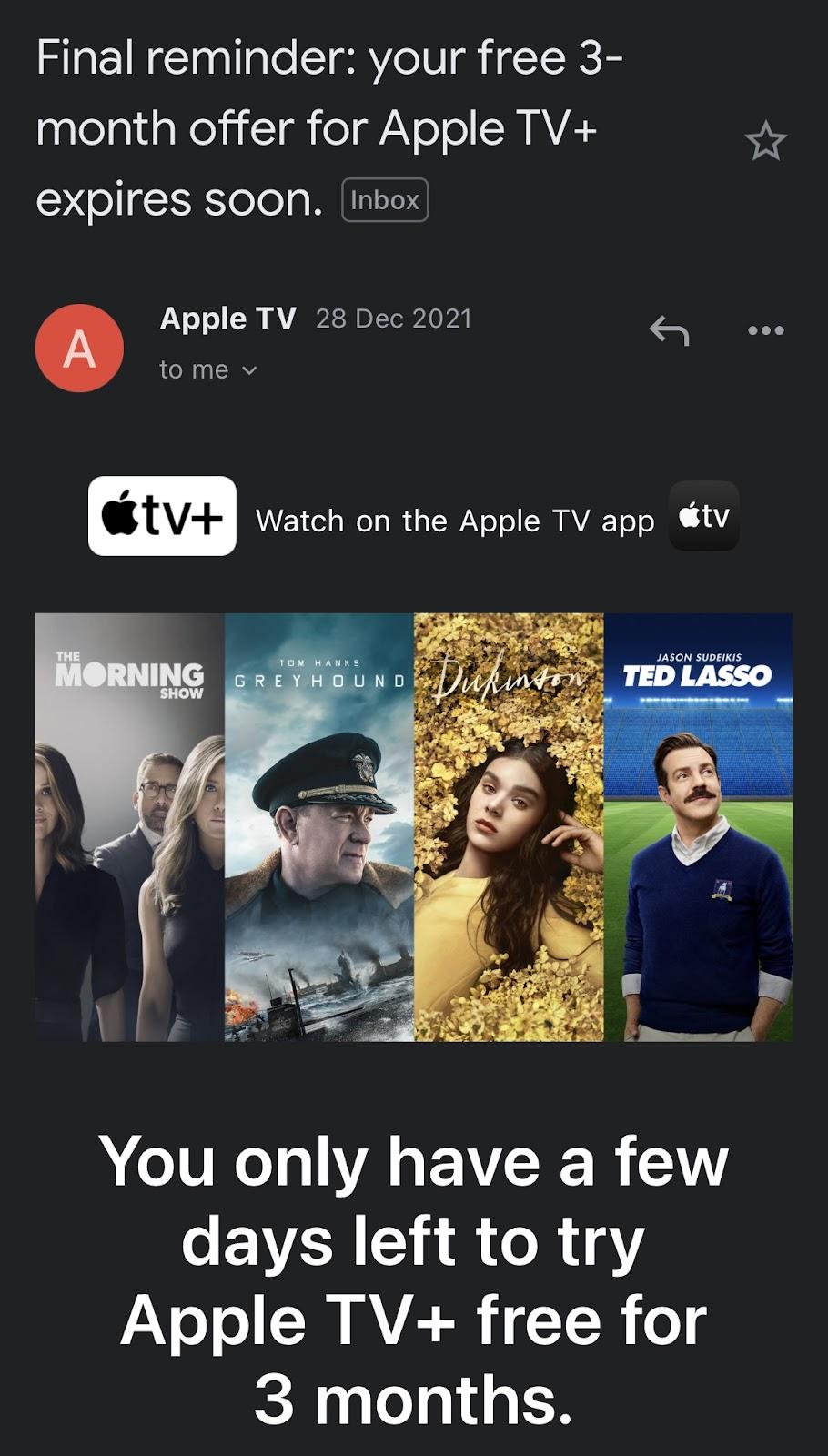
Task: Open the message overflow menu
Action: 765,330
